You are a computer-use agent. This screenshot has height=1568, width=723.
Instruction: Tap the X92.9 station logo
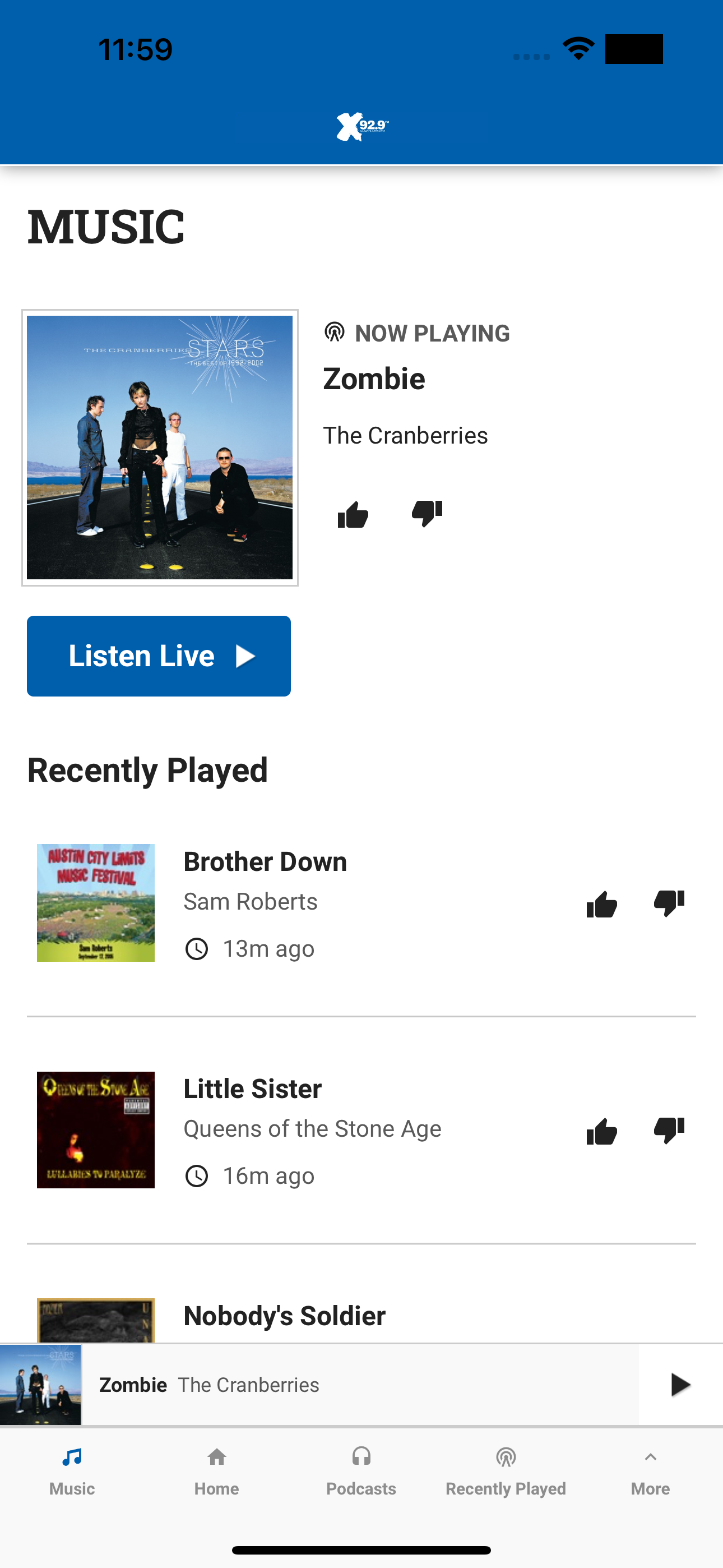click(x=361, y=126)
